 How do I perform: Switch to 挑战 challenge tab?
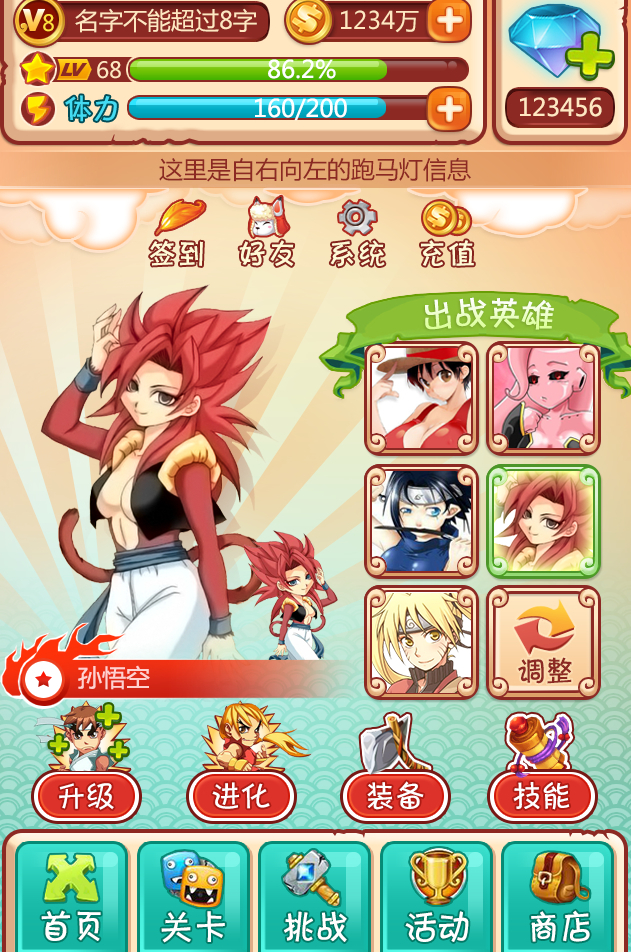315,897
